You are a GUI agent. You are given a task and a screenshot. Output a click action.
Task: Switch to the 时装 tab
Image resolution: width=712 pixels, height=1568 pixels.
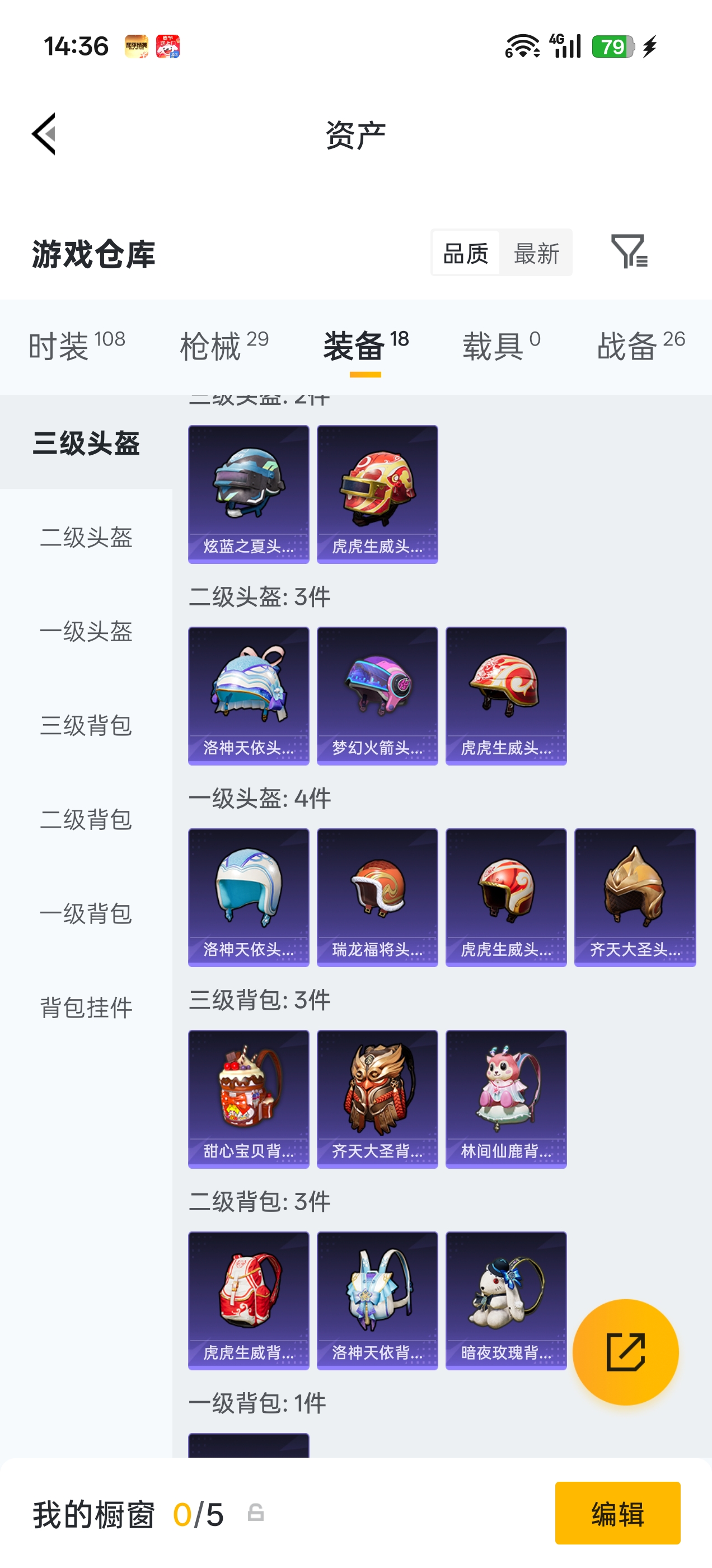coord(77,346)
